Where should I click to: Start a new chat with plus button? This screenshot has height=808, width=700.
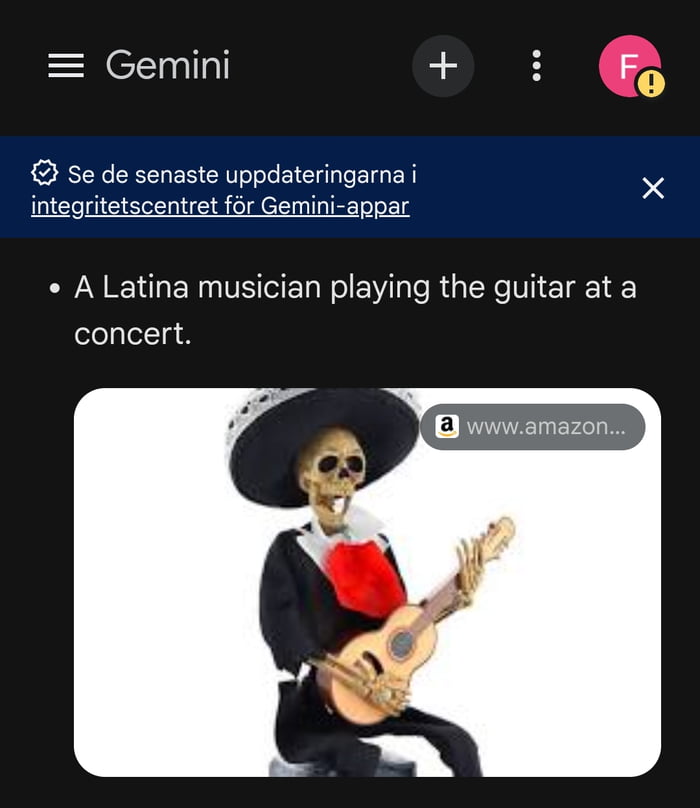[443, 66]
